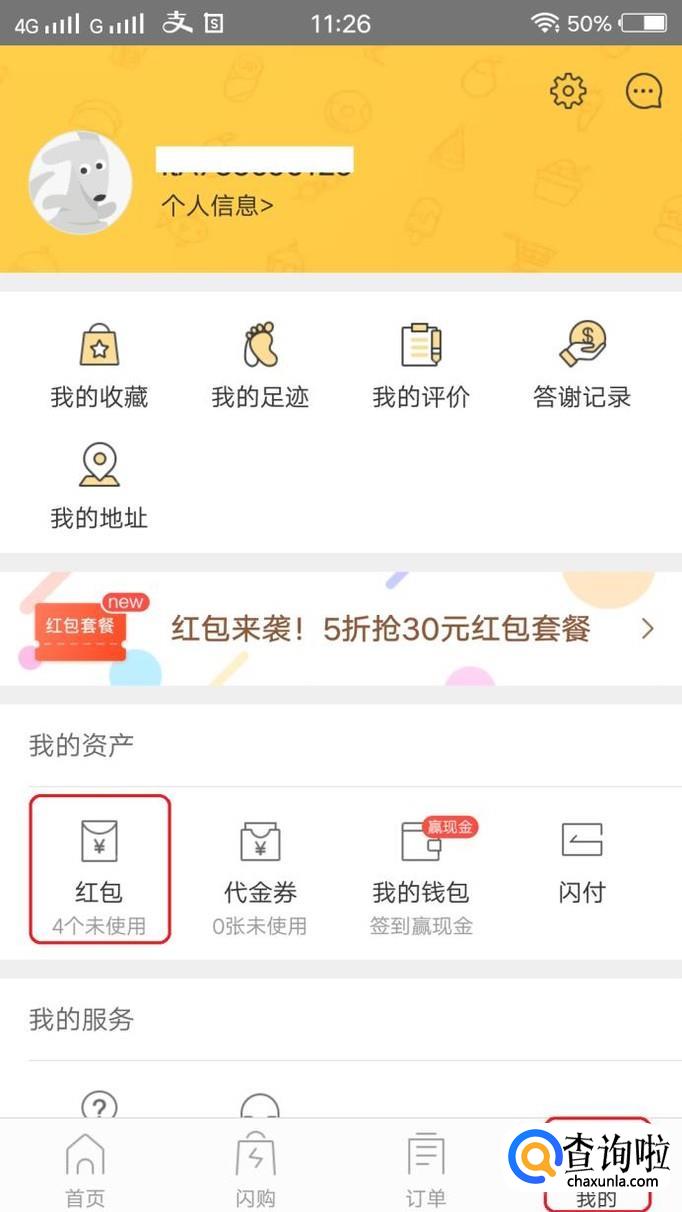Switch to the 闪购 tab
The image size is (682, 1212).
[x=255, y=1168]
